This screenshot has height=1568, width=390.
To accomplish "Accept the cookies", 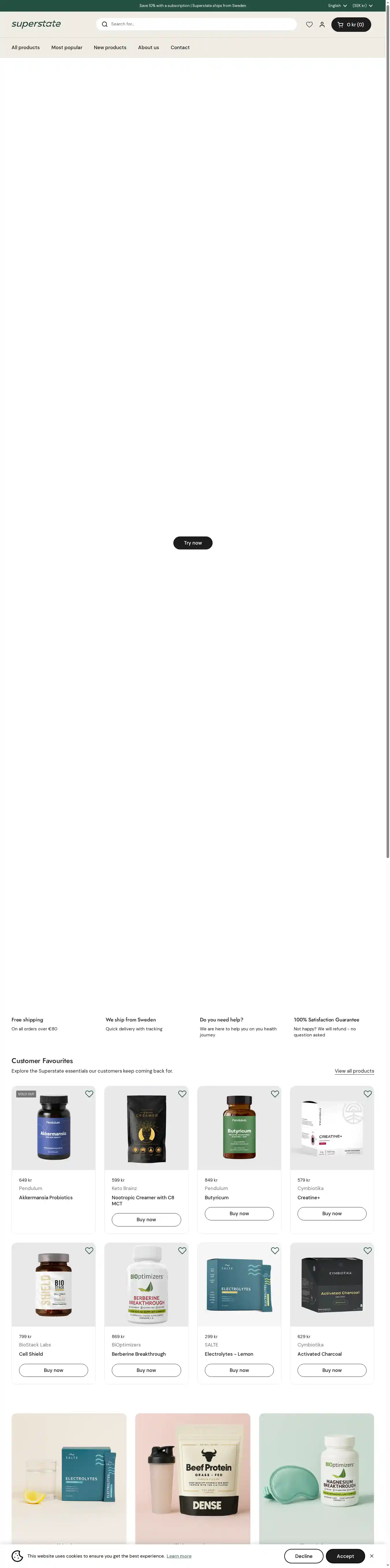I will click(x=345, y=1556).
